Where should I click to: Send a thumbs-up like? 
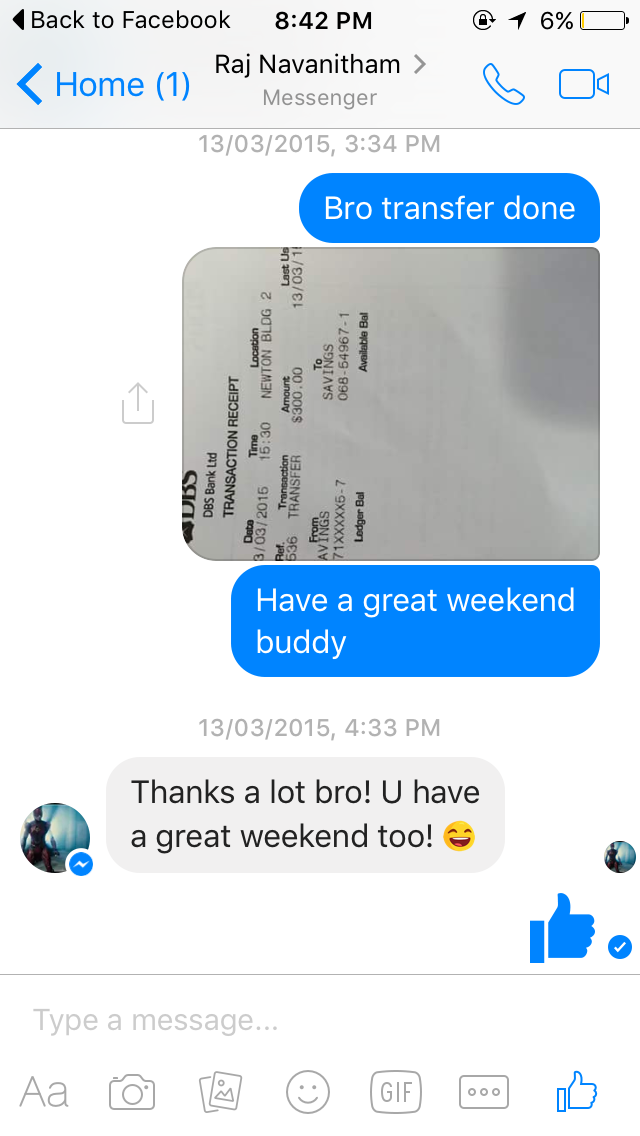coord(577,1091)
